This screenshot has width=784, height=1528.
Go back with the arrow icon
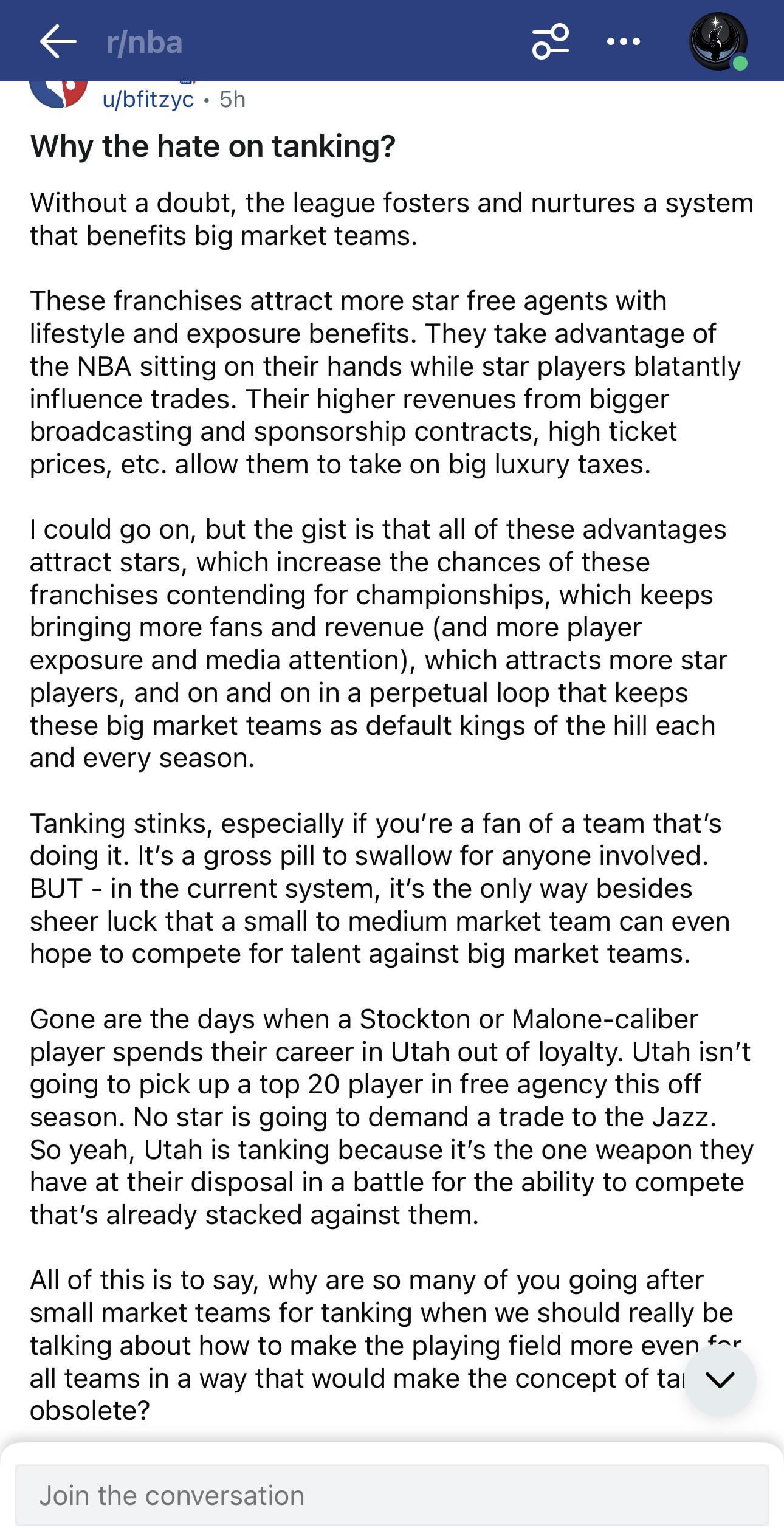point(58,42)
